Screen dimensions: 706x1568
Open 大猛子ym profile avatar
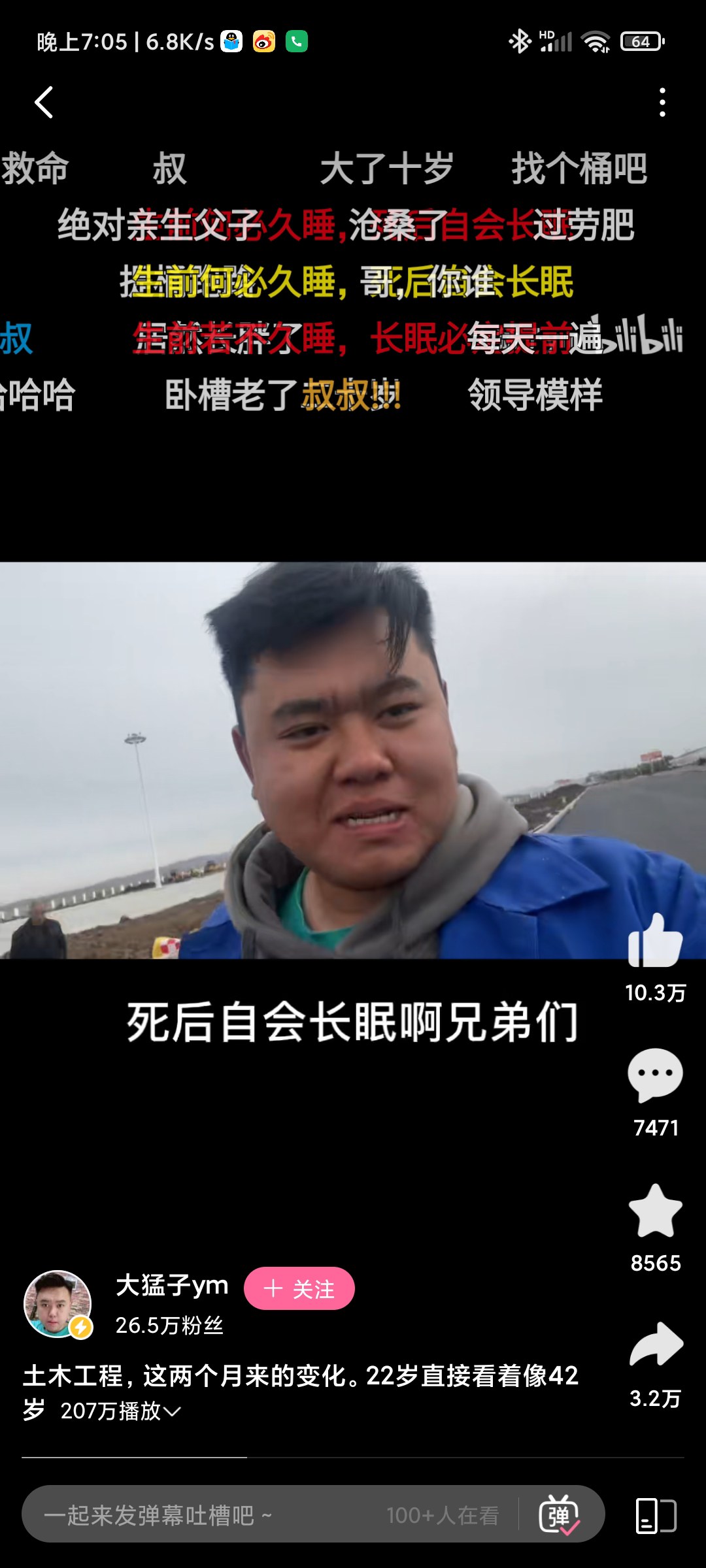click(58, 1303)
